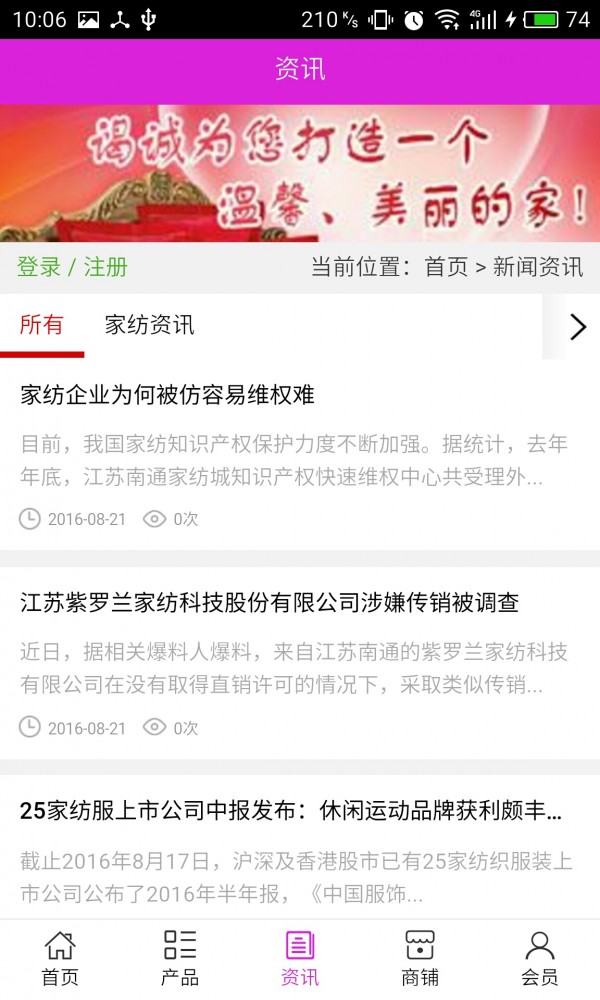
Task: Open article about 紫罗兰家纺 涉嫌传销
Action: [x=269, y=603]
